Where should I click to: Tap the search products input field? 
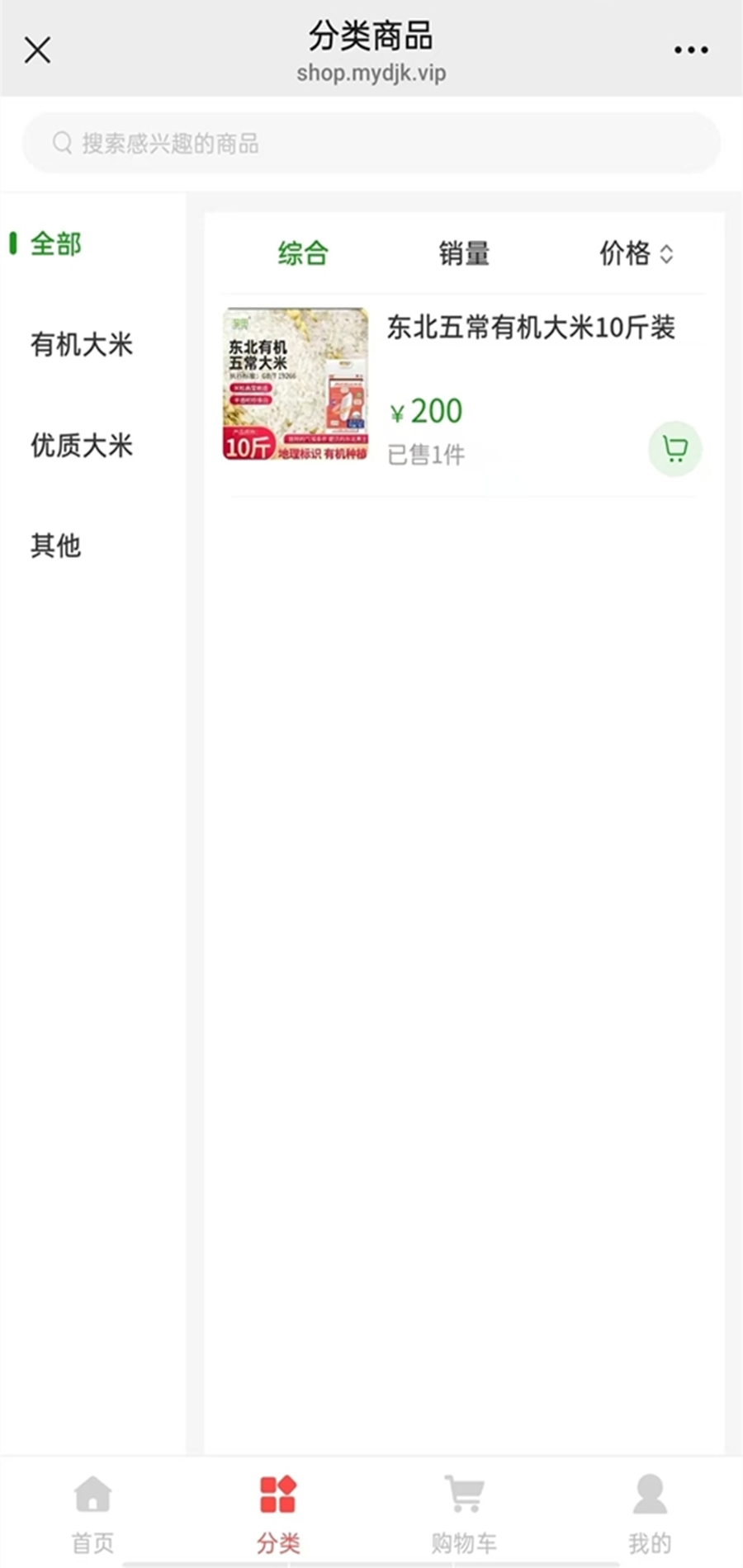(x=371, y=143)
